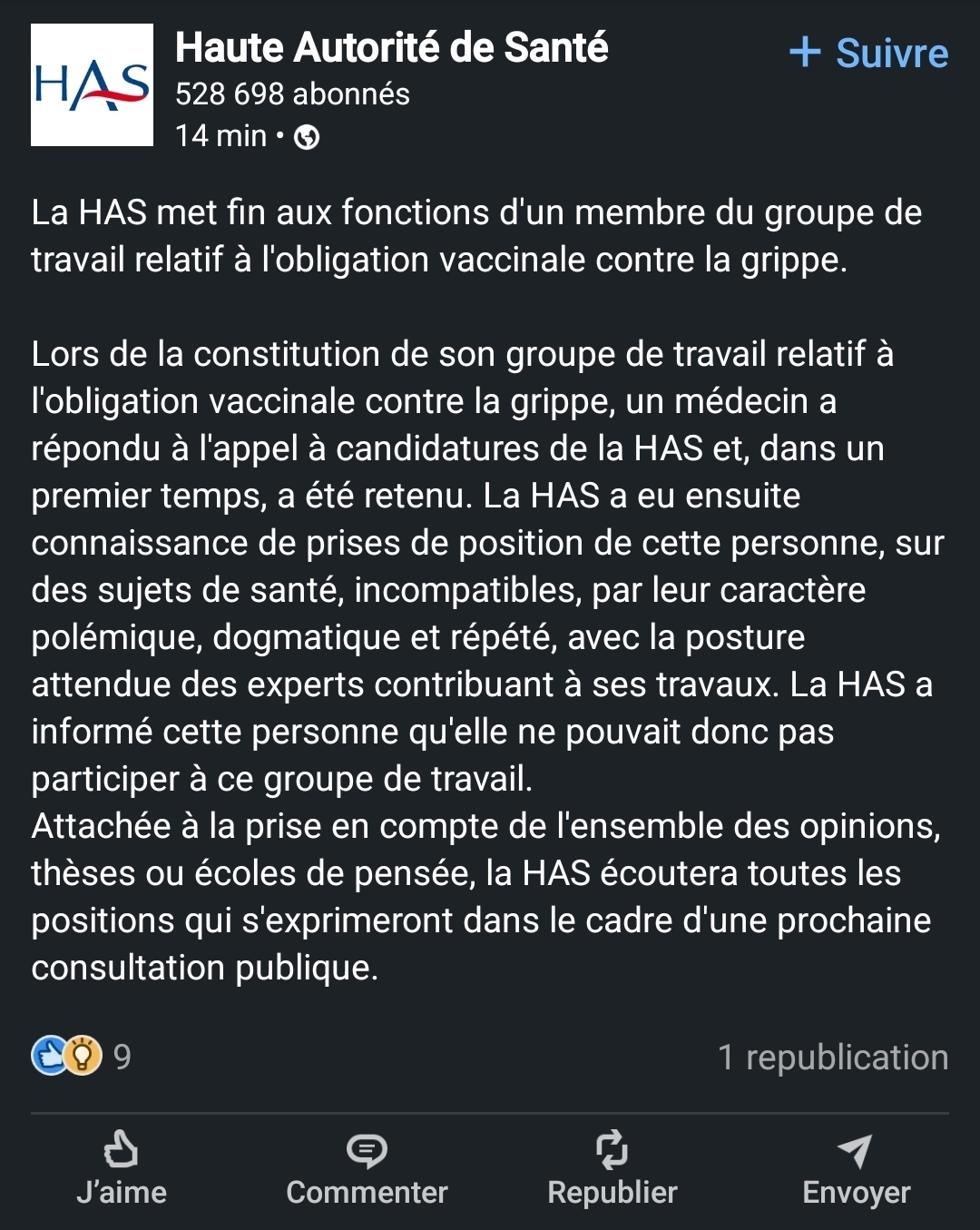
Task: Open the 1 republication list
Action: pyautogui.click(x=832, y=1058)
